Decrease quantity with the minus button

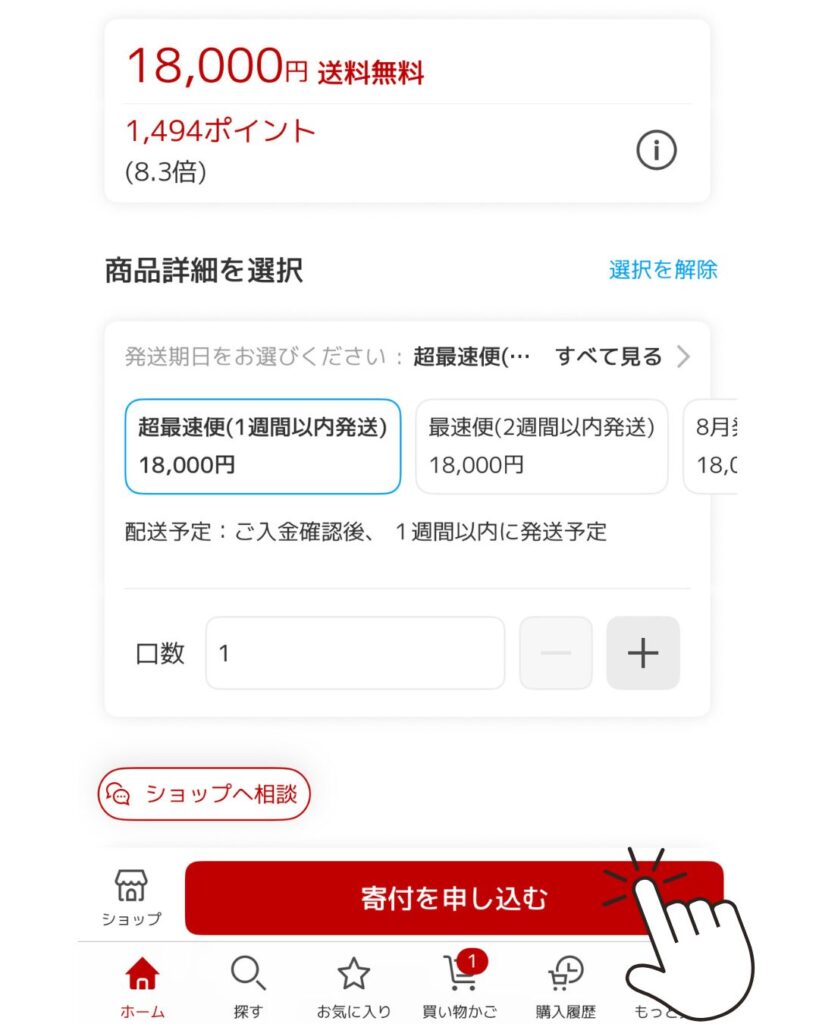point(556,653)
